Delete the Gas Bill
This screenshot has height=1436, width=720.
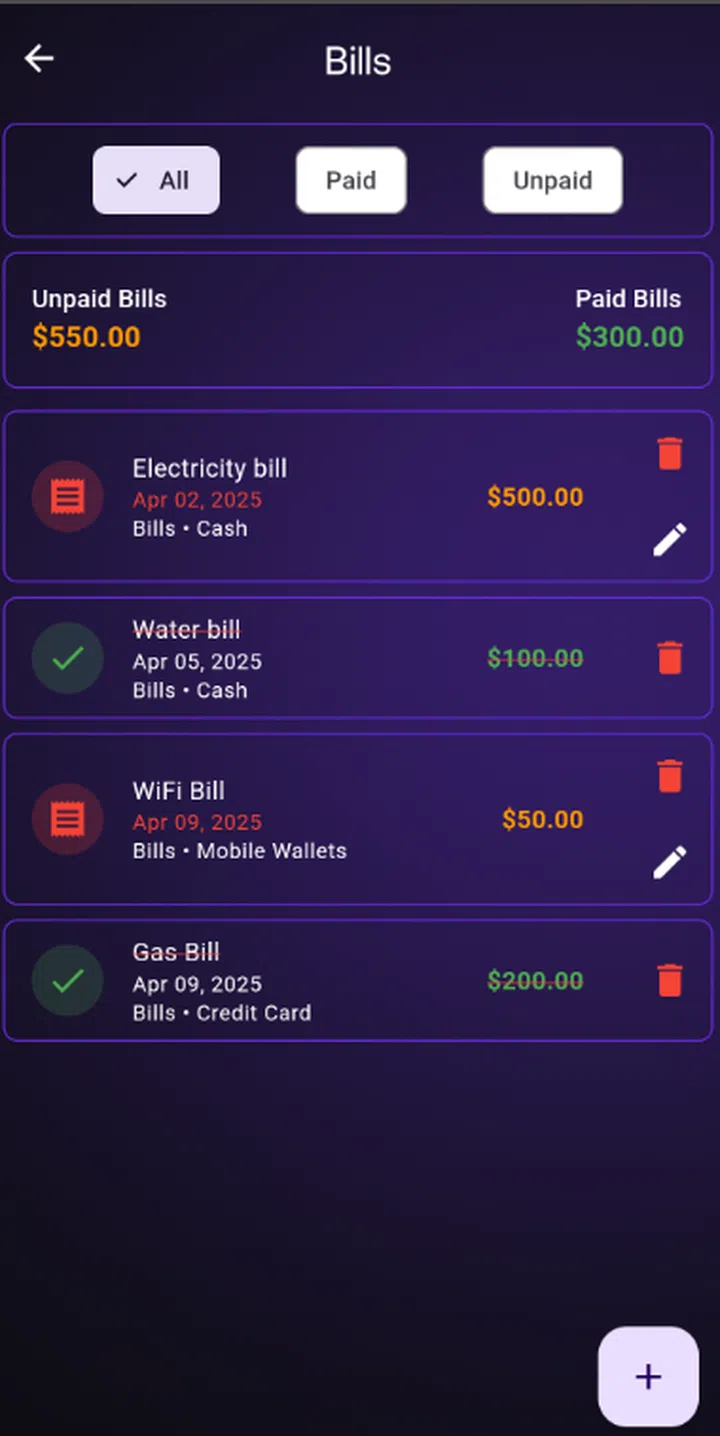point(670,980)
